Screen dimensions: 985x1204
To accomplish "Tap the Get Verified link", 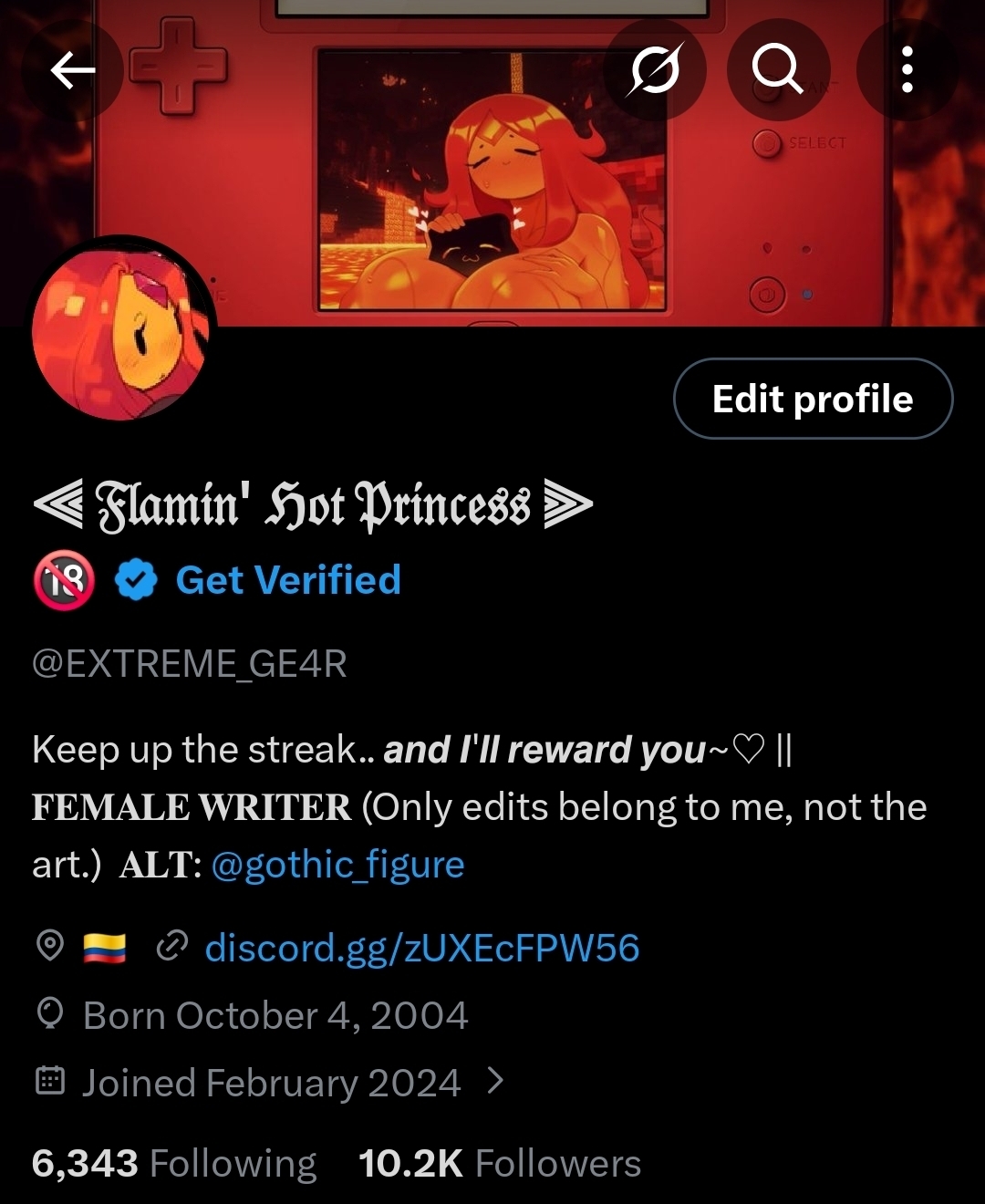I will tap(287, 580).
